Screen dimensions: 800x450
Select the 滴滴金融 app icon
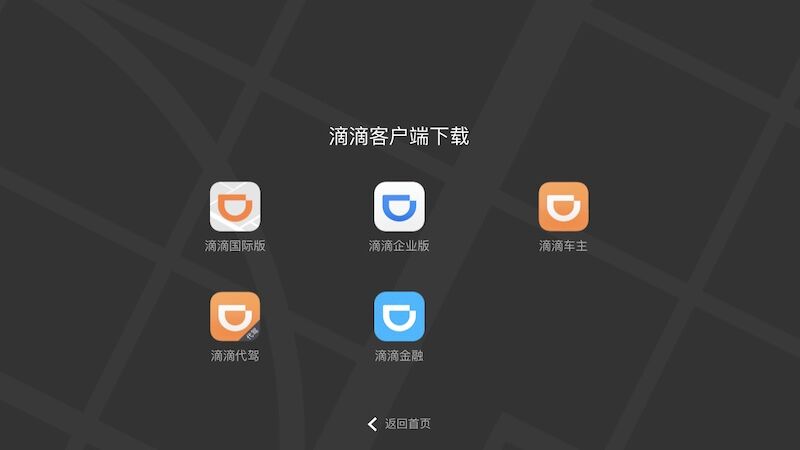pyautogui.click(x=399, y=317)
